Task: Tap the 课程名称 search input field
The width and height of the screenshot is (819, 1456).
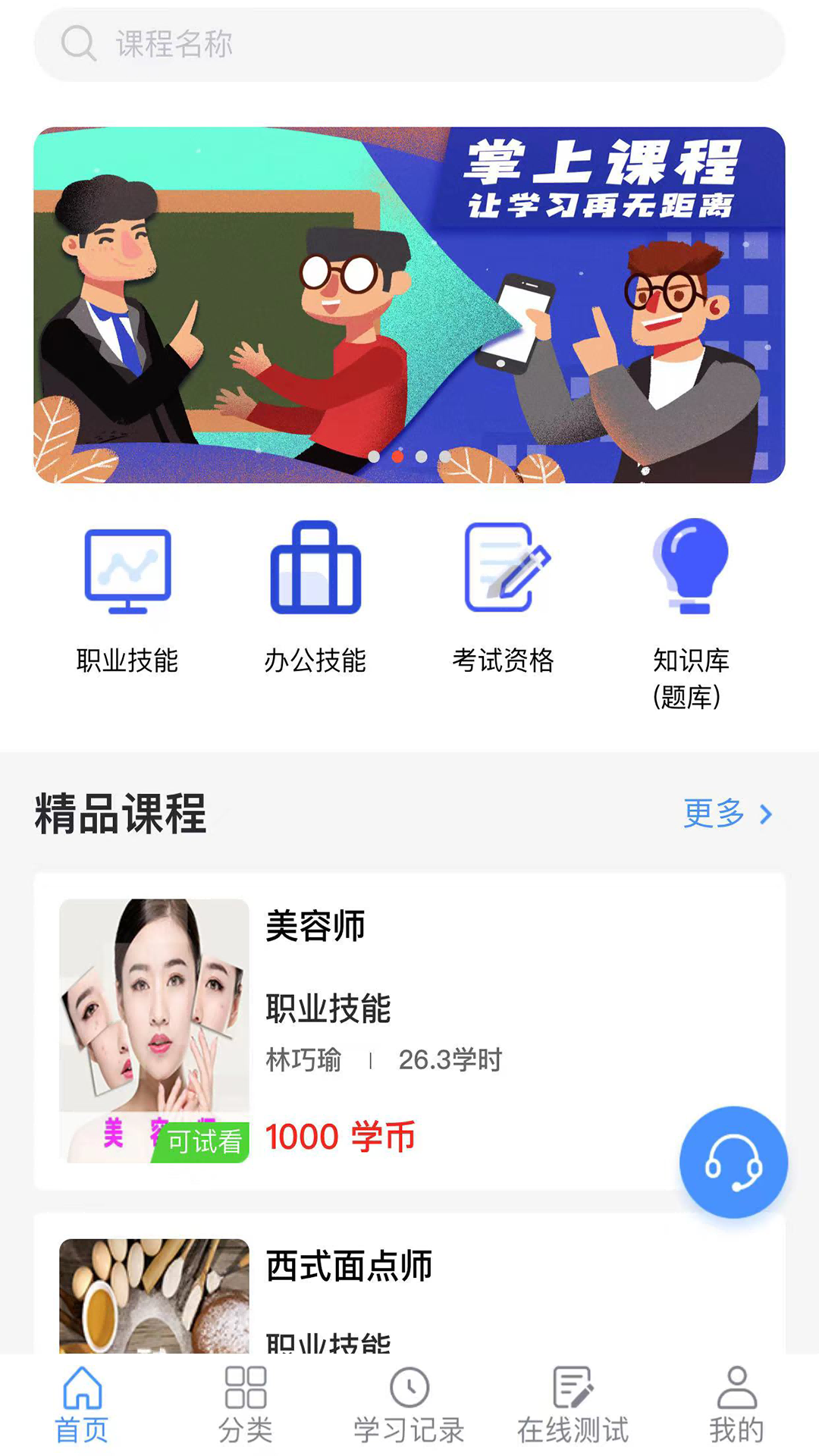Action: click(x=303, y=43)
